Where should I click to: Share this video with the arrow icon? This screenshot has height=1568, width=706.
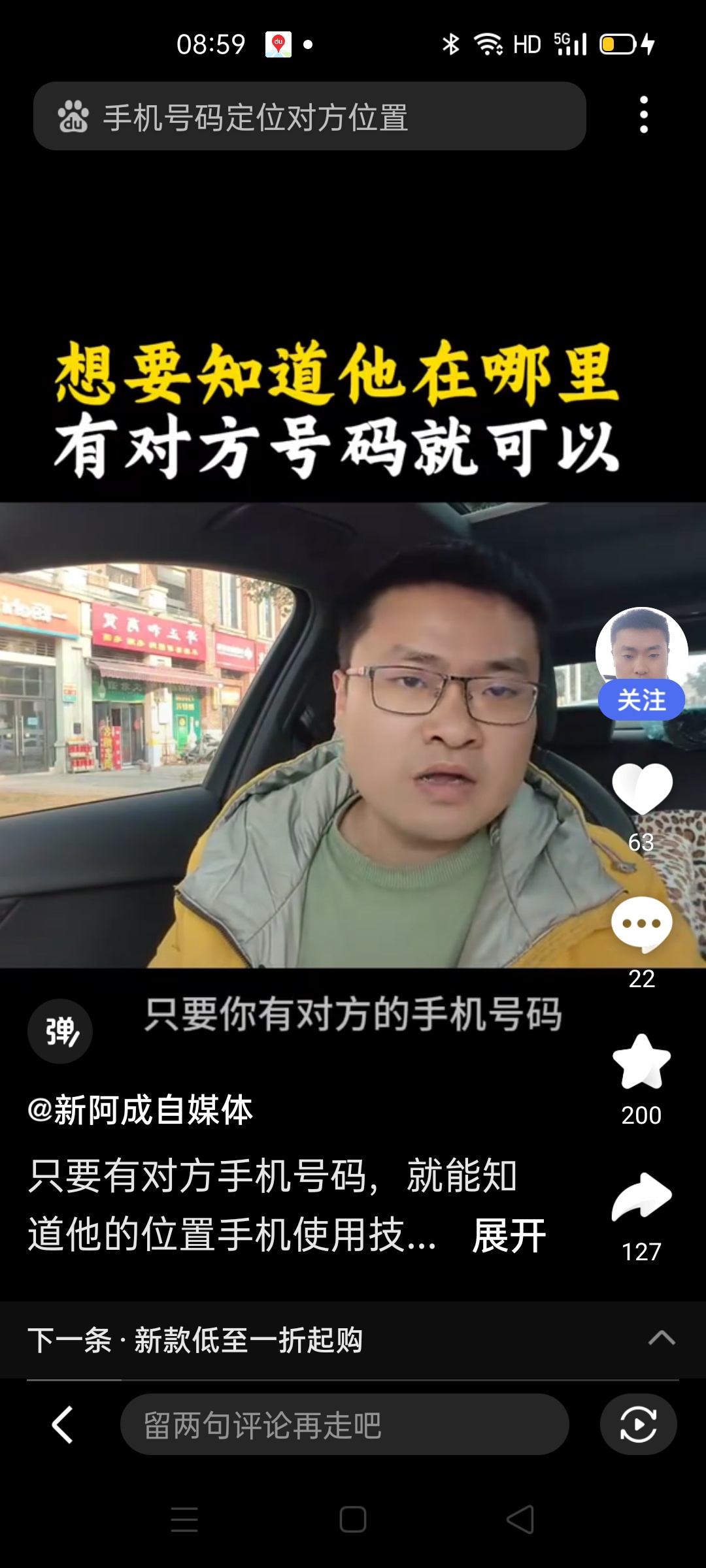pos(641,1198)
